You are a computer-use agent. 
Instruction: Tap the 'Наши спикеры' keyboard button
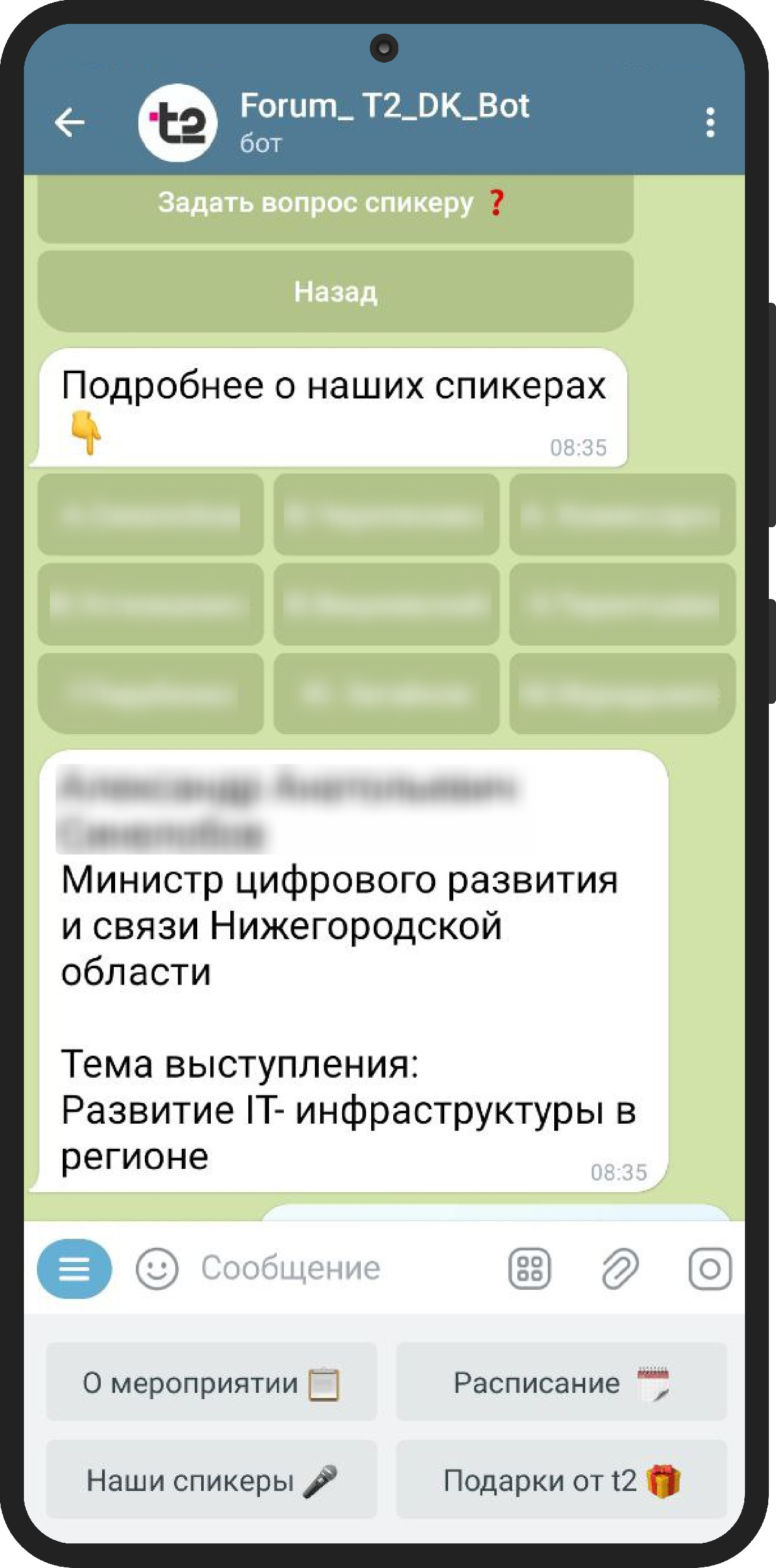[x=211, y=1481]
